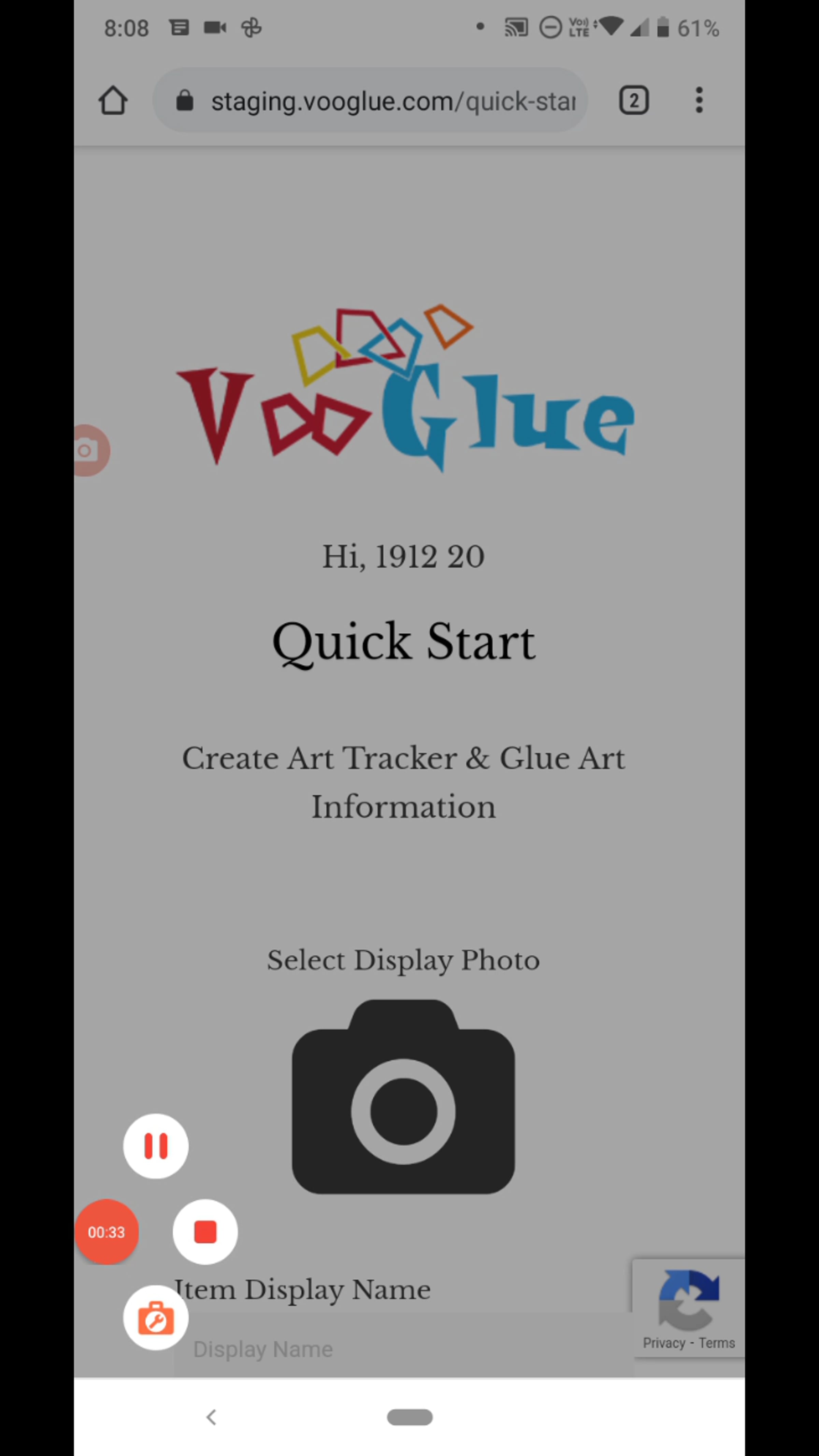The width and height of the screenshot is (819, 1456).
Task: Go back using the system back arrow
Action: click(x=211, y=1417)
